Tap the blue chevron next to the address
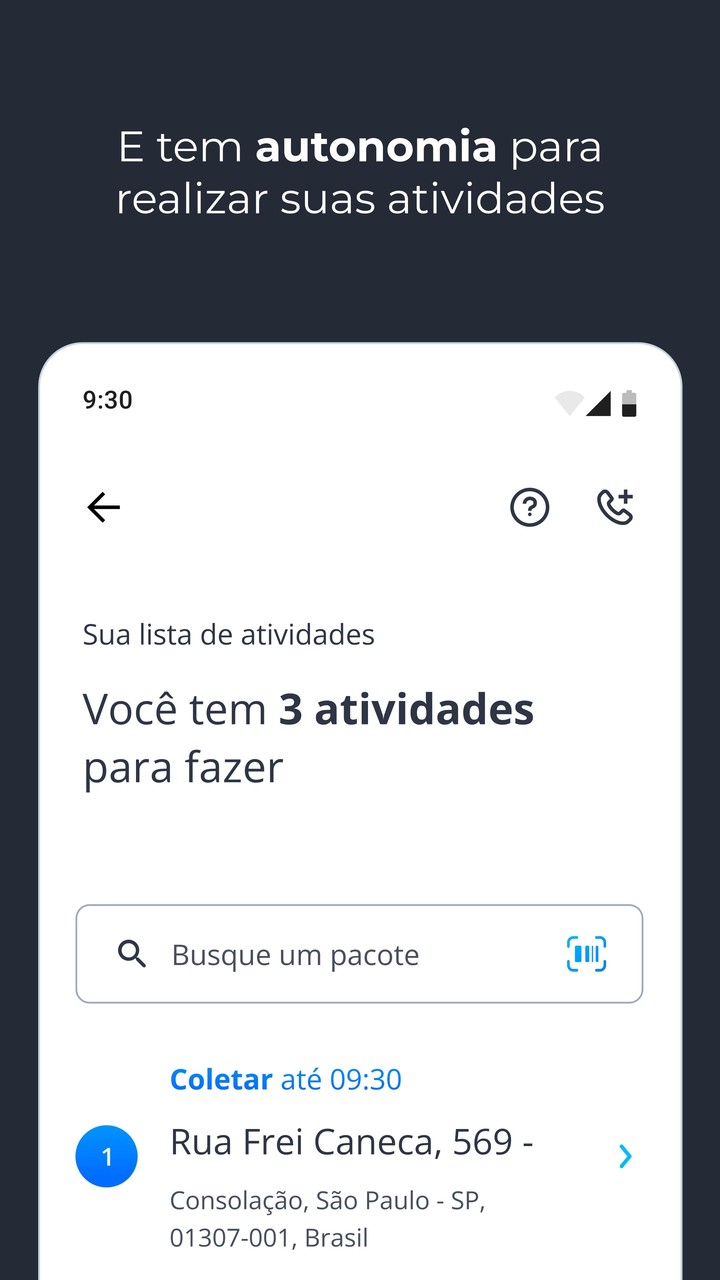Screen dimensions: 720x1280 pos(624,1156)
